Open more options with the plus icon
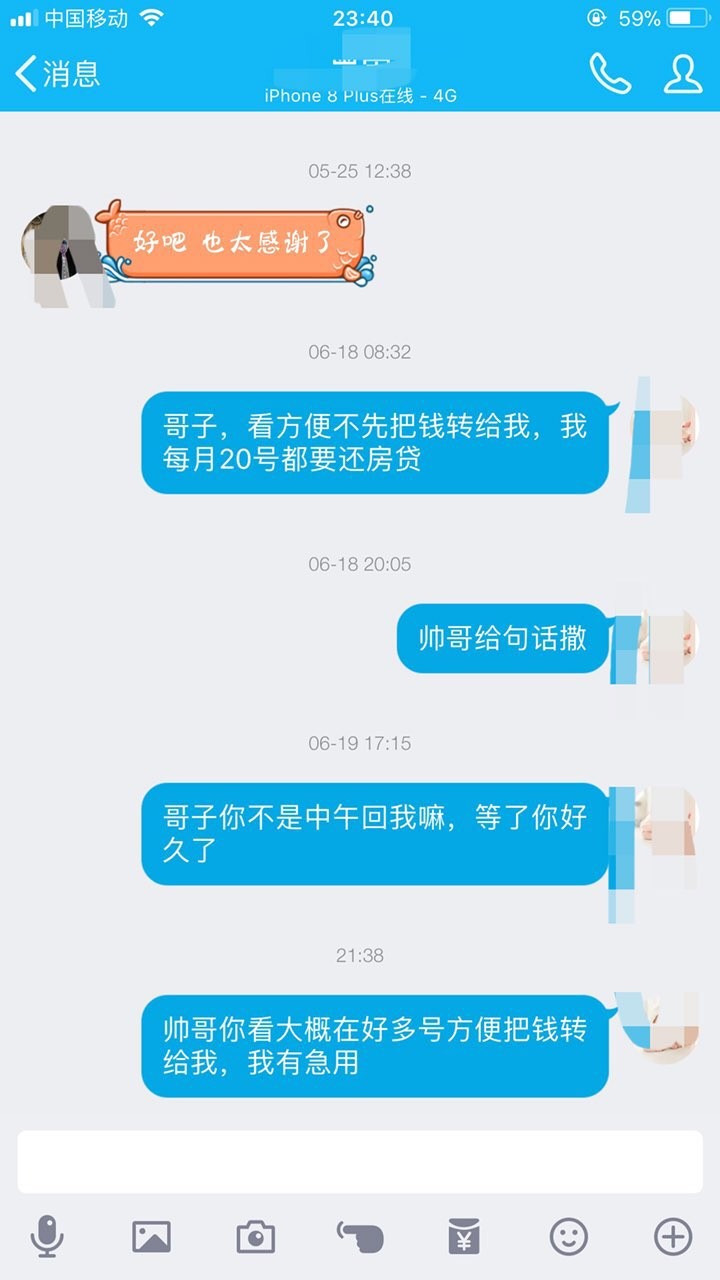The image size is (720, 1280). (673, 1237)
